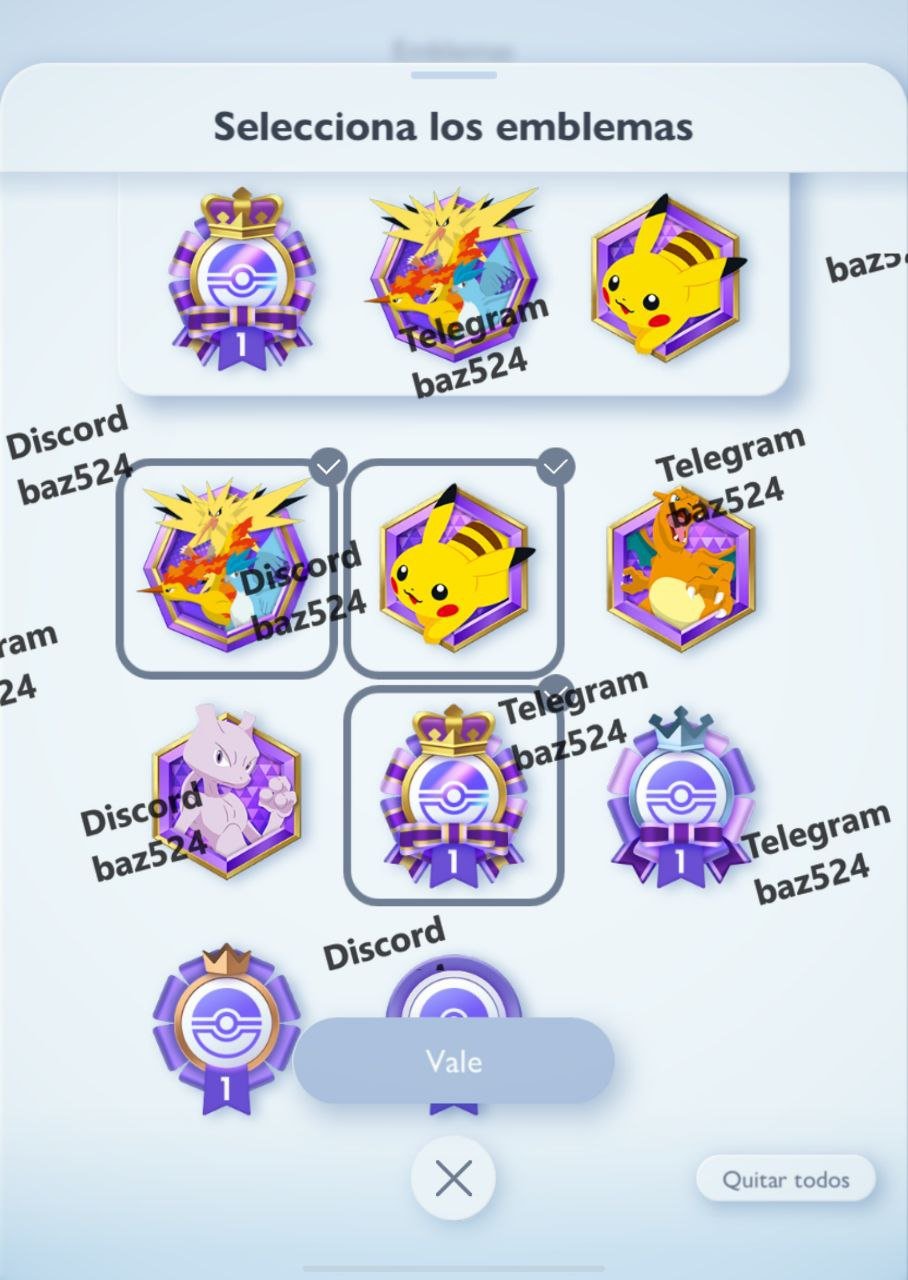
Task: Tap Quitar todos to remove all emblems
Action: [x=785, y=1179]
